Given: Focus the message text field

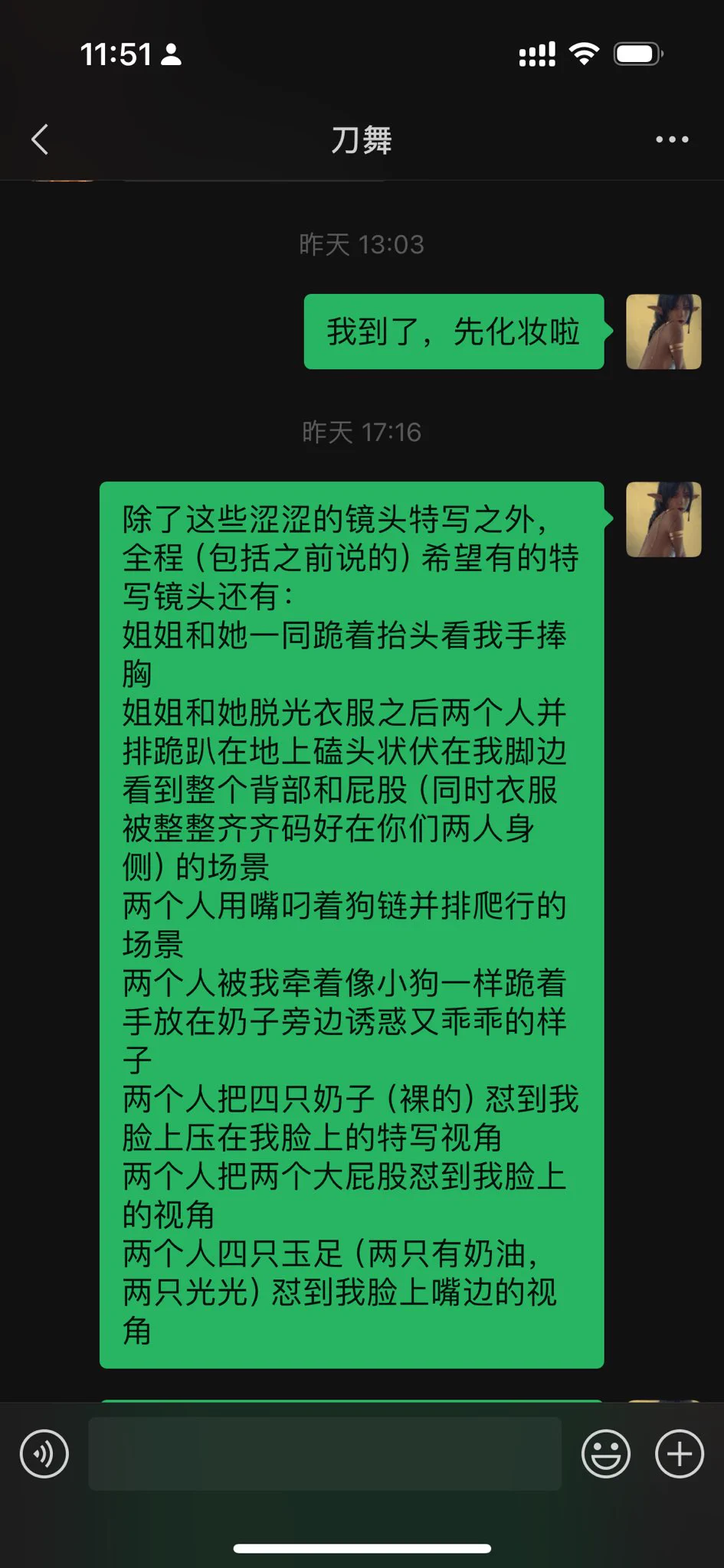Looking at the screenshot, I should pos(325,1453).
